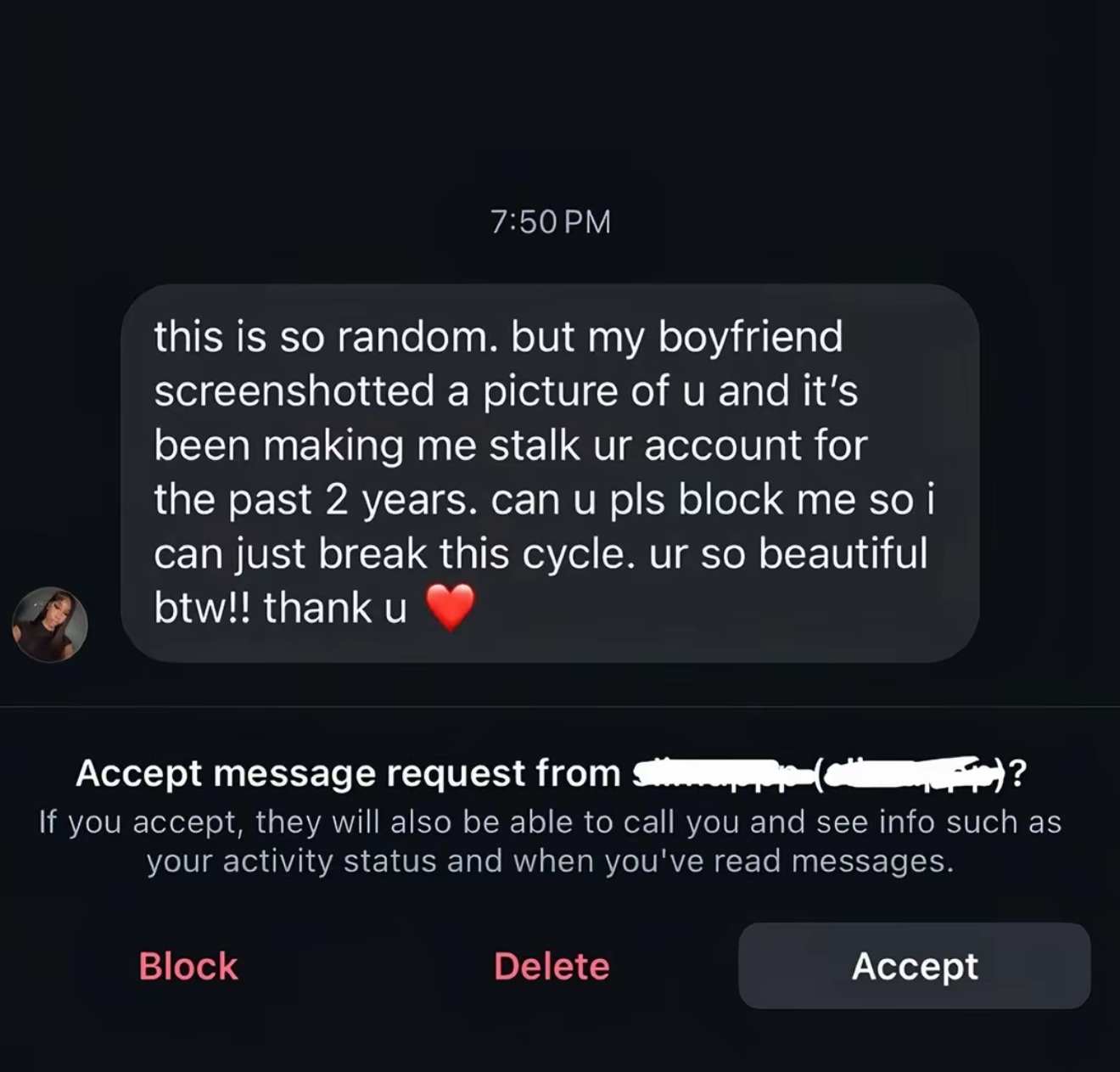Screen dimensions: 1120x1072
Task: Open the sender's profile picture
Action: click(50, 625)
